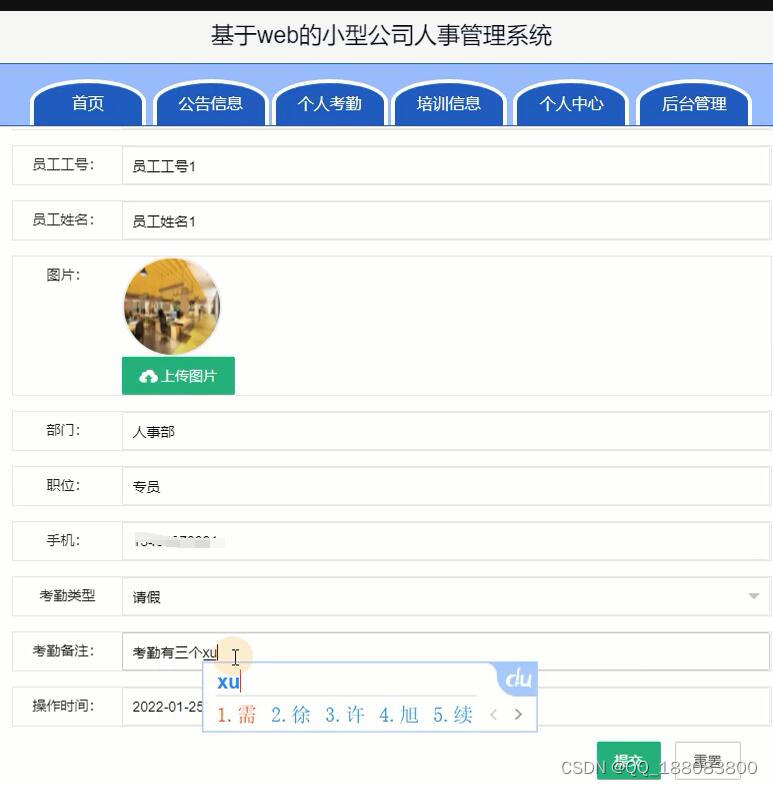Edit the 部门 field

tap(445, 432)
